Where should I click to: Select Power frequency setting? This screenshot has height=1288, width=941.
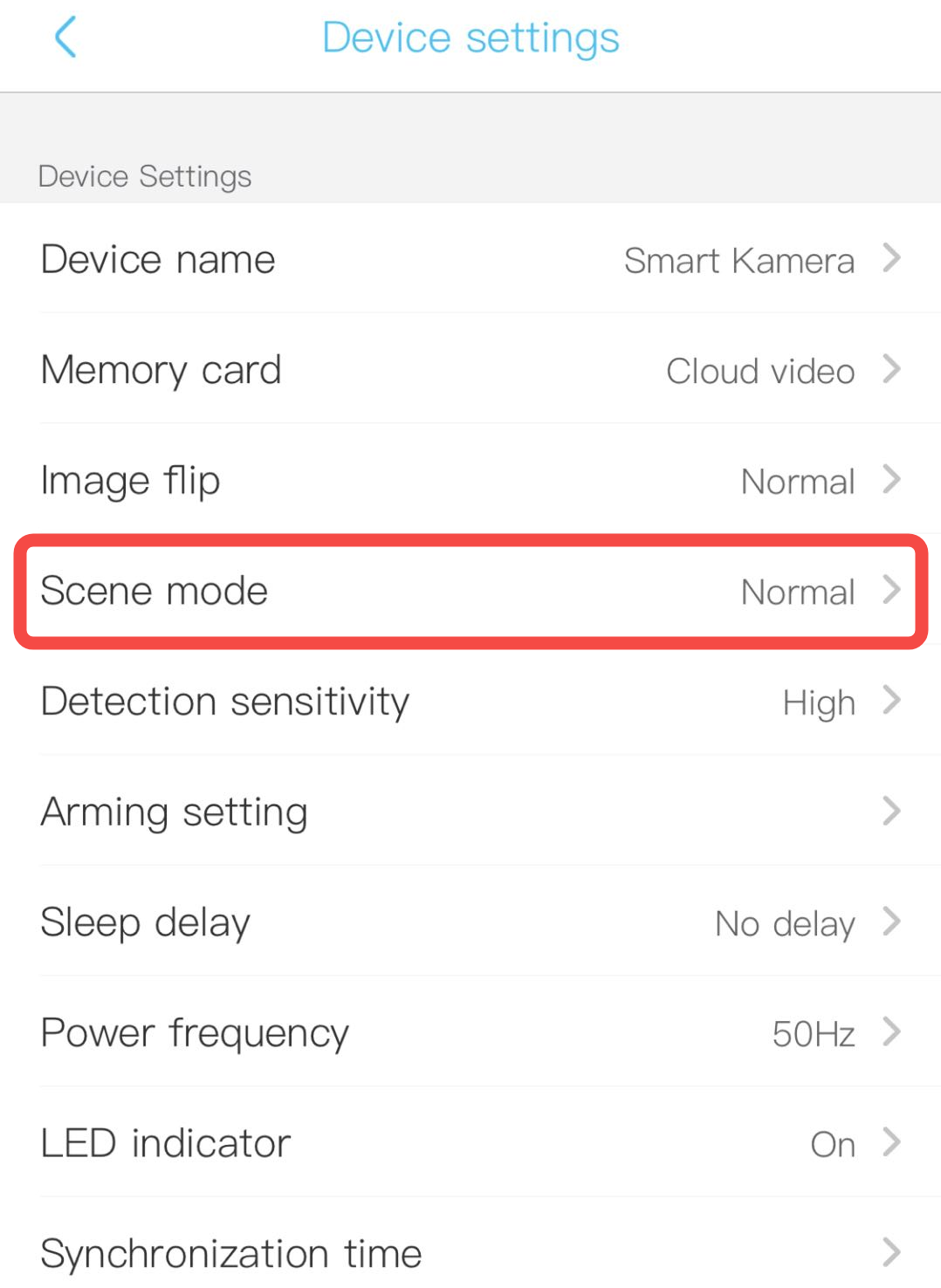coord(470,1033)
